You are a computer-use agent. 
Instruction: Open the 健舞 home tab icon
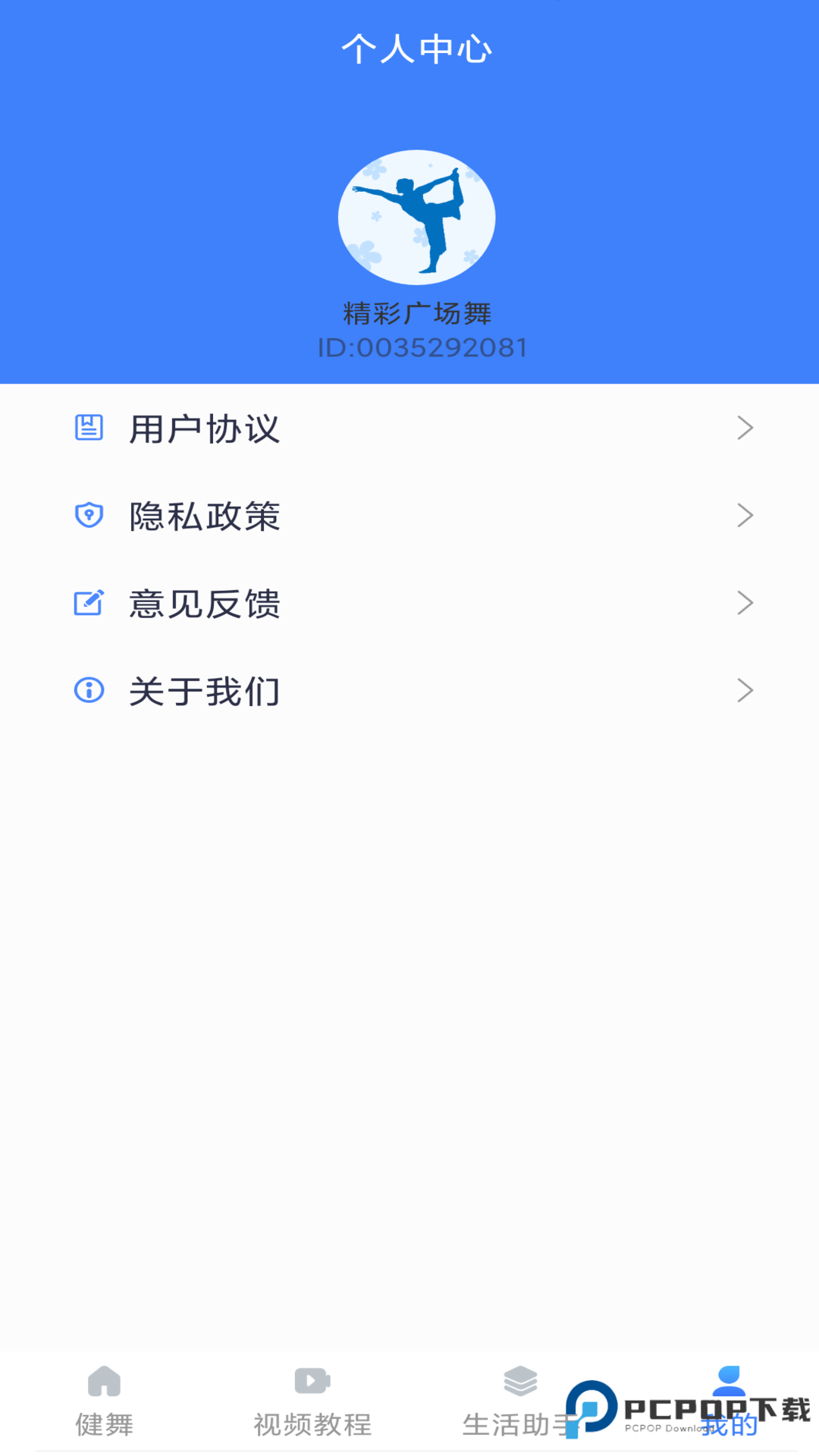click(x=103, y=1382)
